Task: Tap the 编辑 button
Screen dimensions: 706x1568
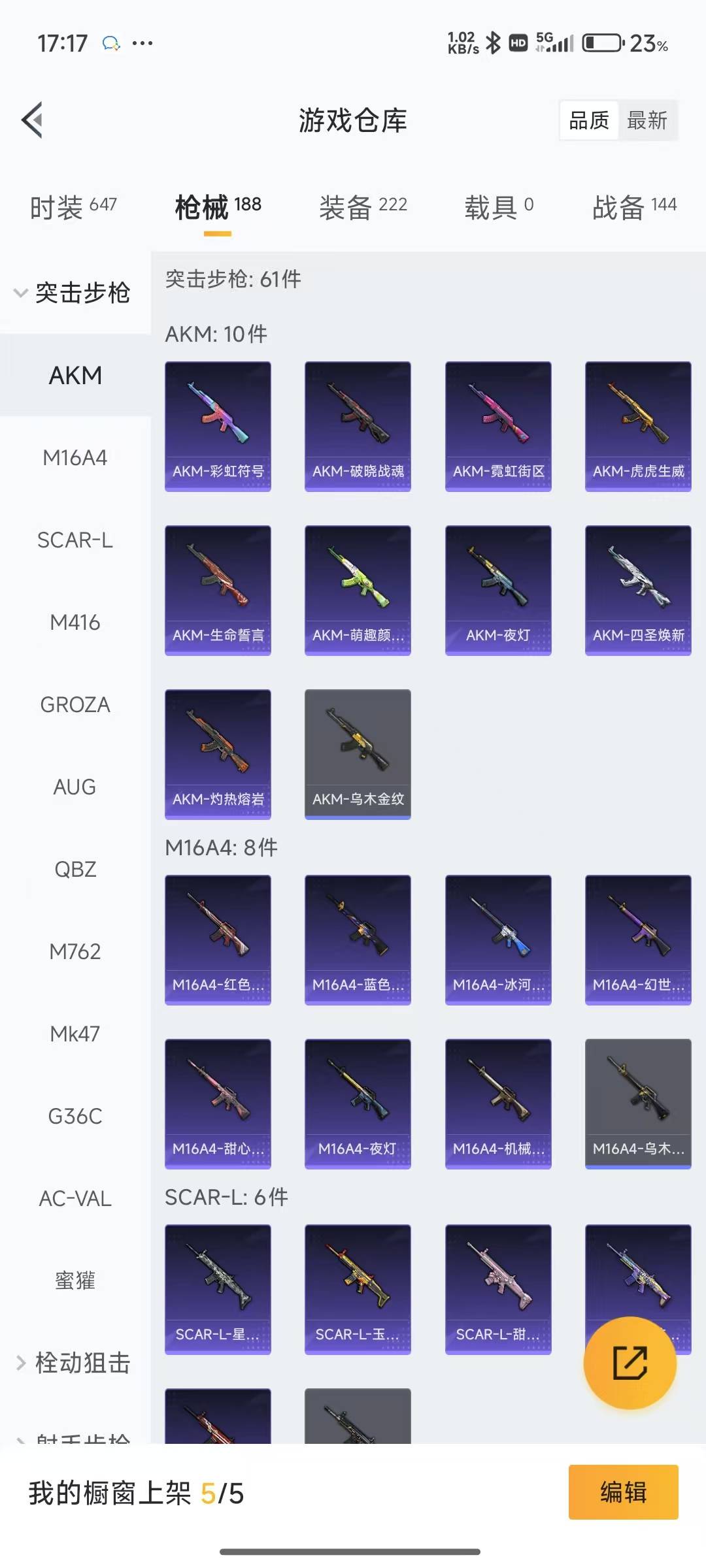Action: click(x=623, y=1492)
